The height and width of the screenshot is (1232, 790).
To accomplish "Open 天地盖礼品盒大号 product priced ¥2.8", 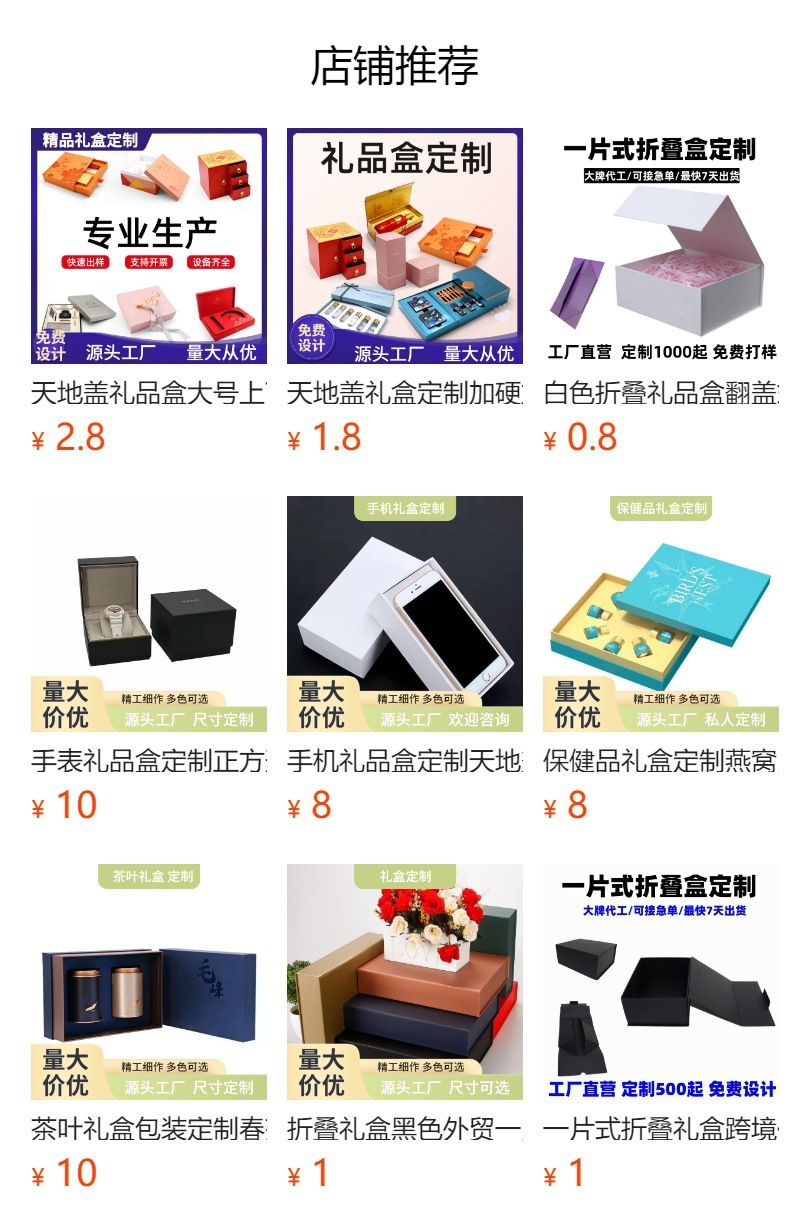I will click(149, 292).
